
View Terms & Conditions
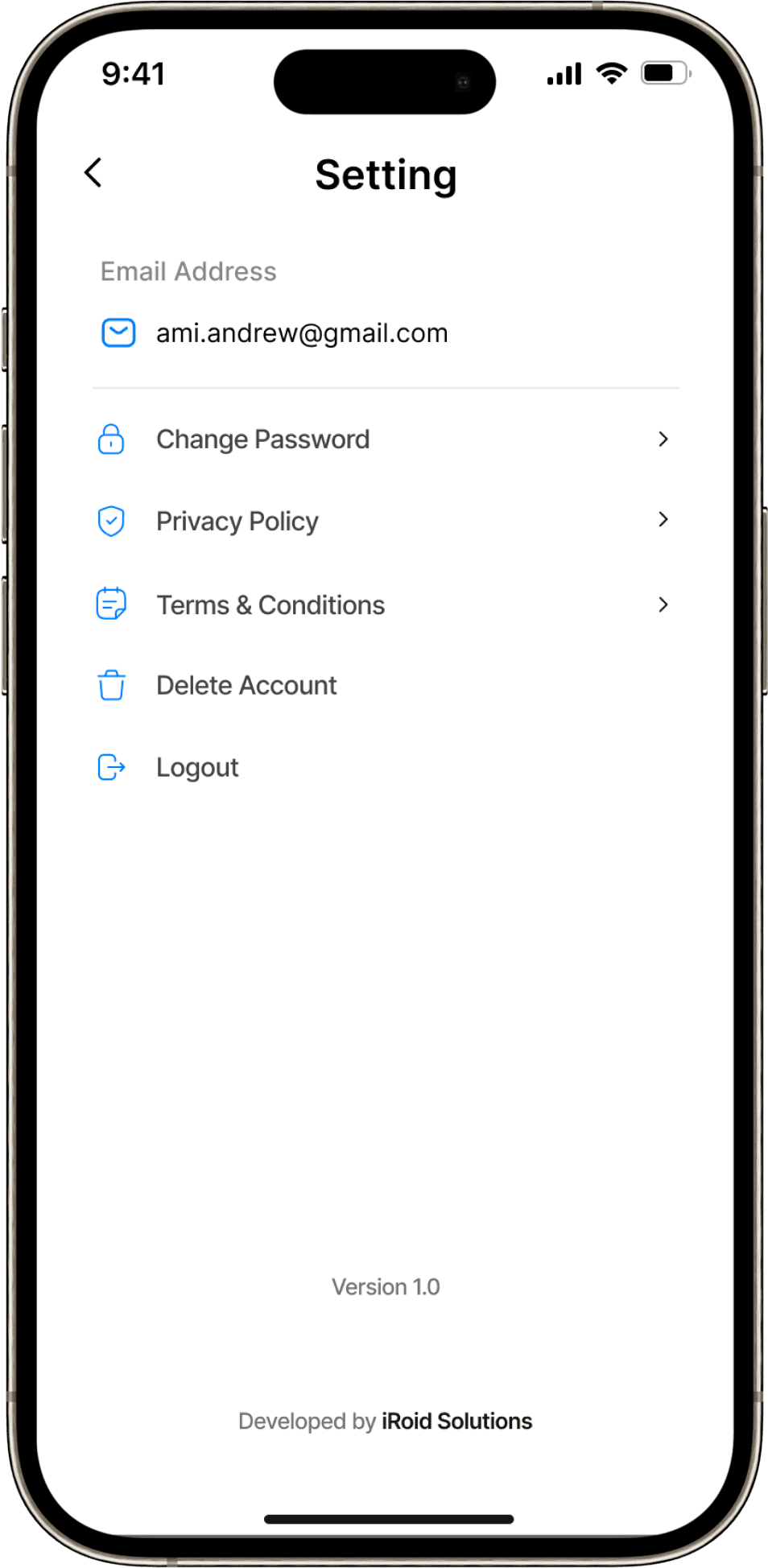pos(270,605)
